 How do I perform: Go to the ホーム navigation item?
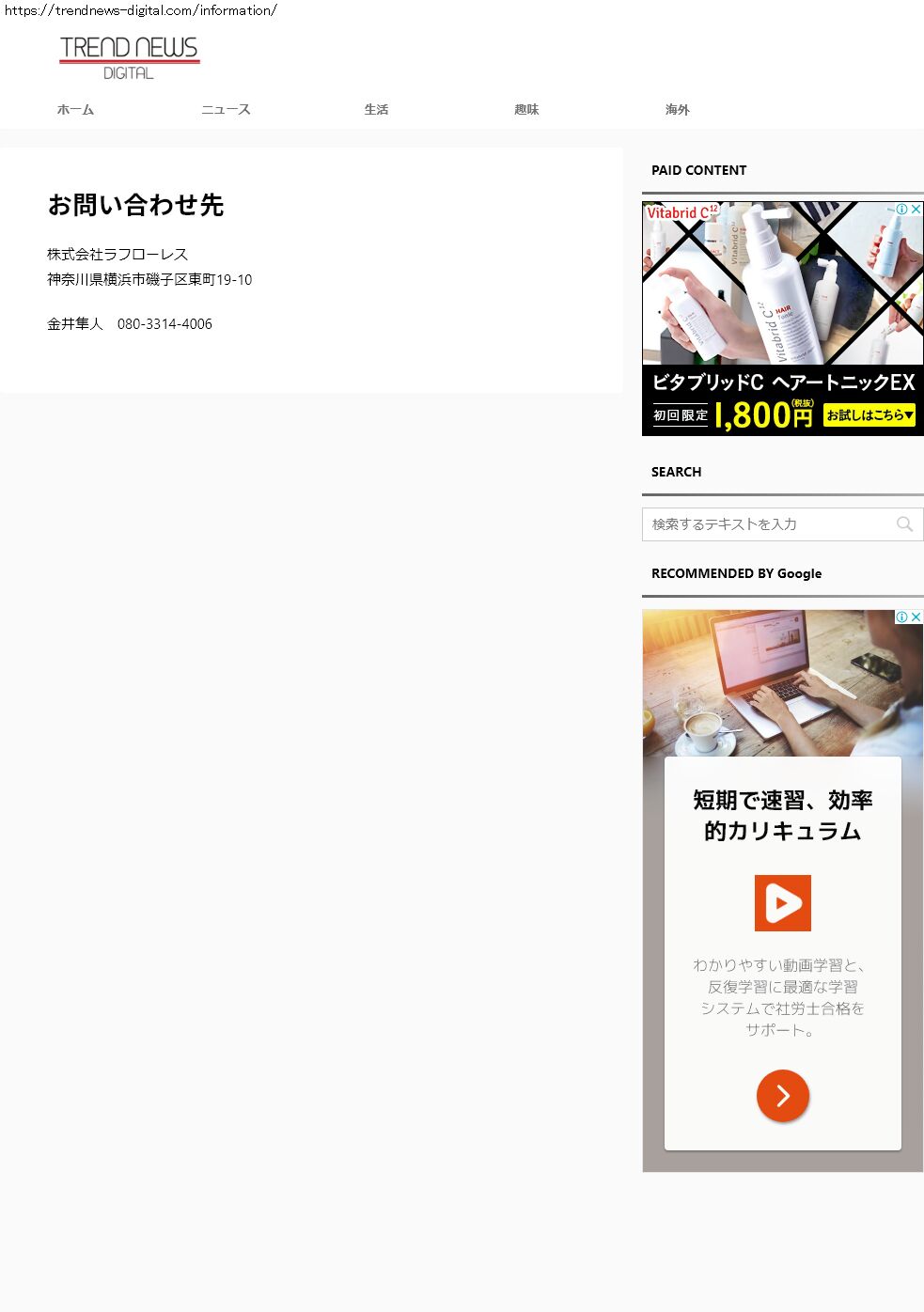click(x=75, y=110)
